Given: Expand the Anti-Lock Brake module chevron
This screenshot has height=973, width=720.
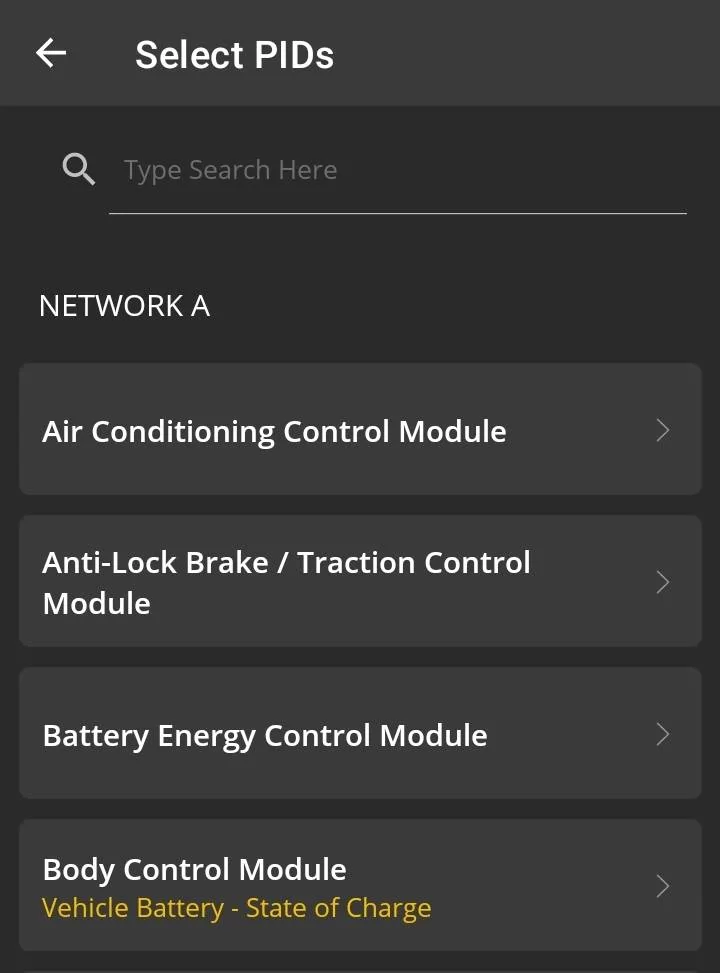Looking at the screenshot, I should [x=662, y=581].
